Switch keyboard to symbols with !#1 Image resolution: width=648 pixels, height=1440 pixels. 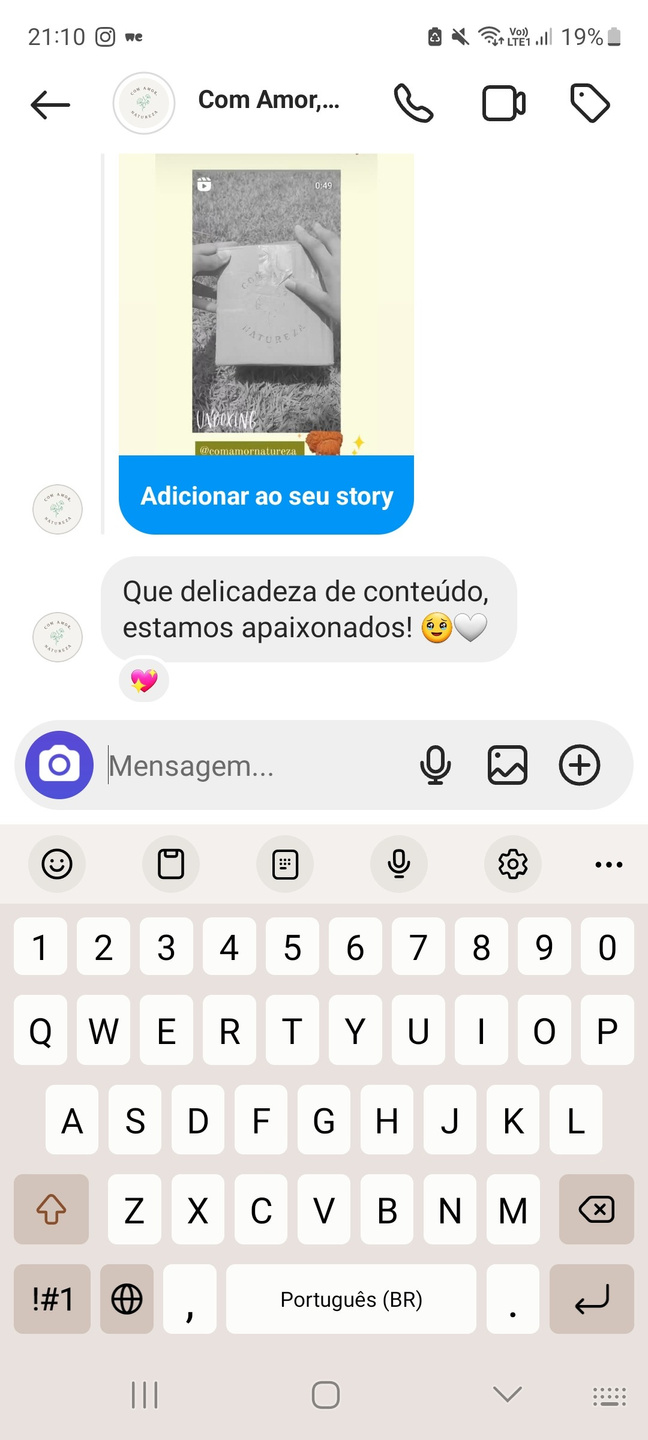(x=52, y=1299)
